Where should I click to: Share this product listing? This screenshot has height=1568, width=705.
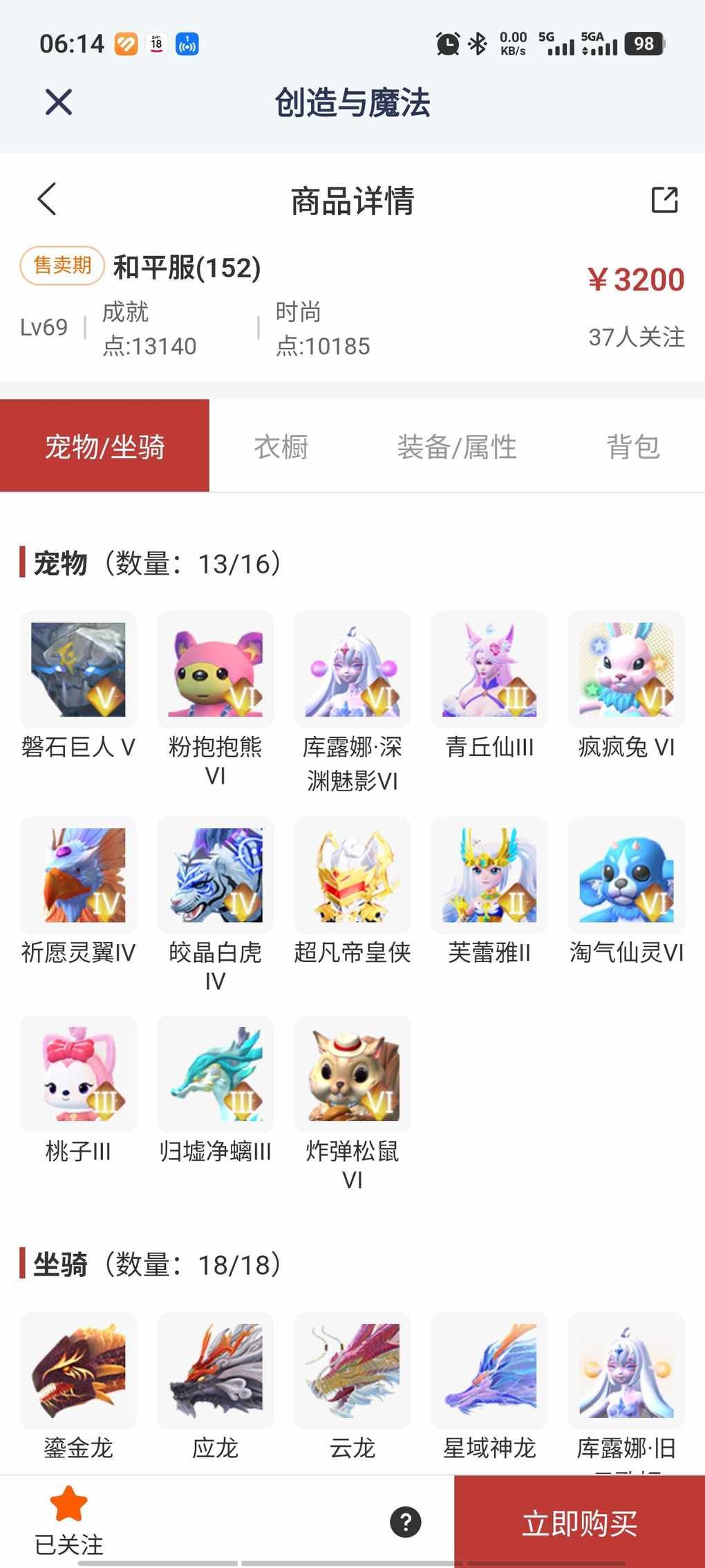tap(664, 200)
